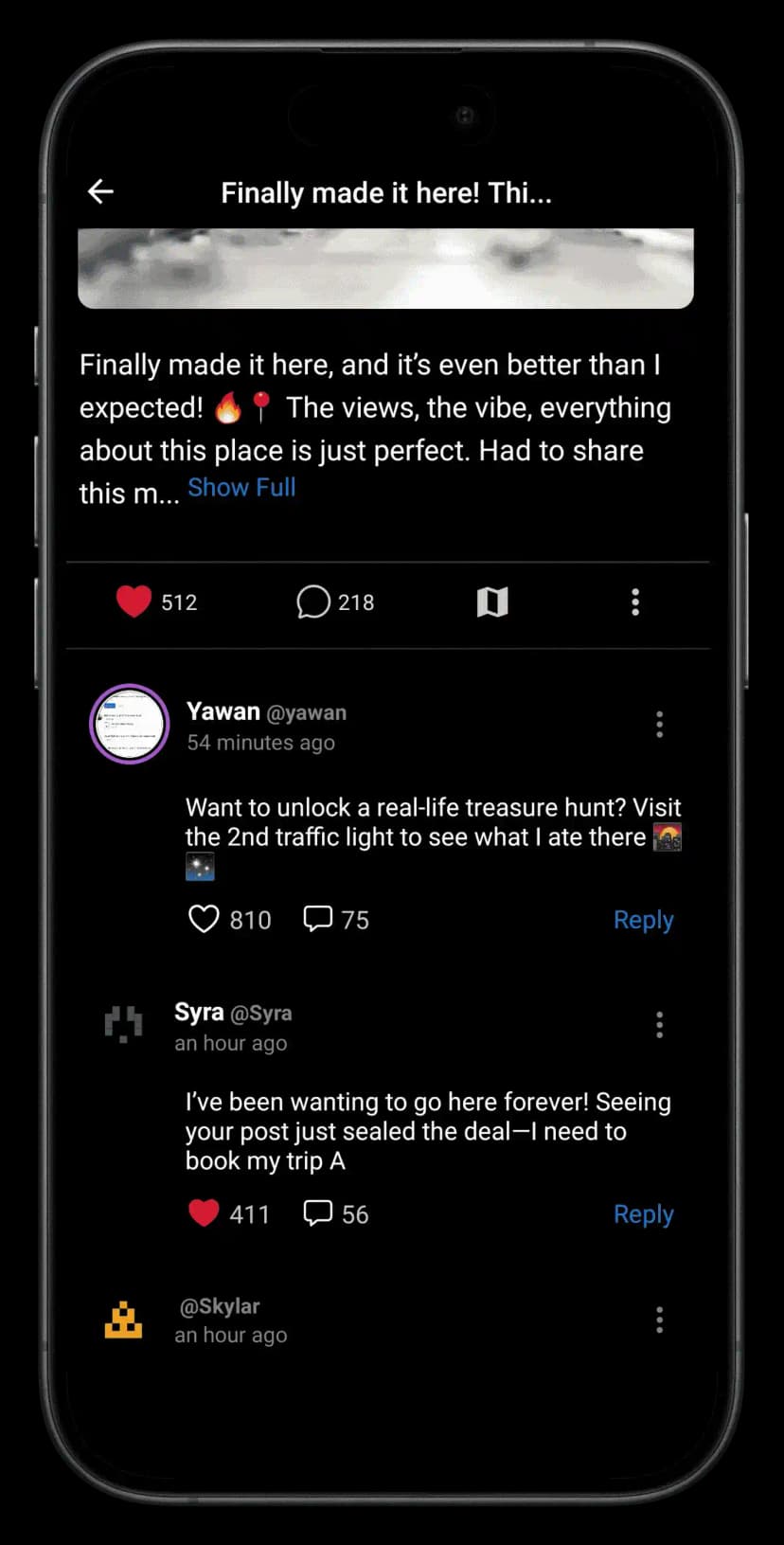Like Yawan's comment with the heart outline
This screenshot has height=1545, width=784.
click(x=205, y=919)
